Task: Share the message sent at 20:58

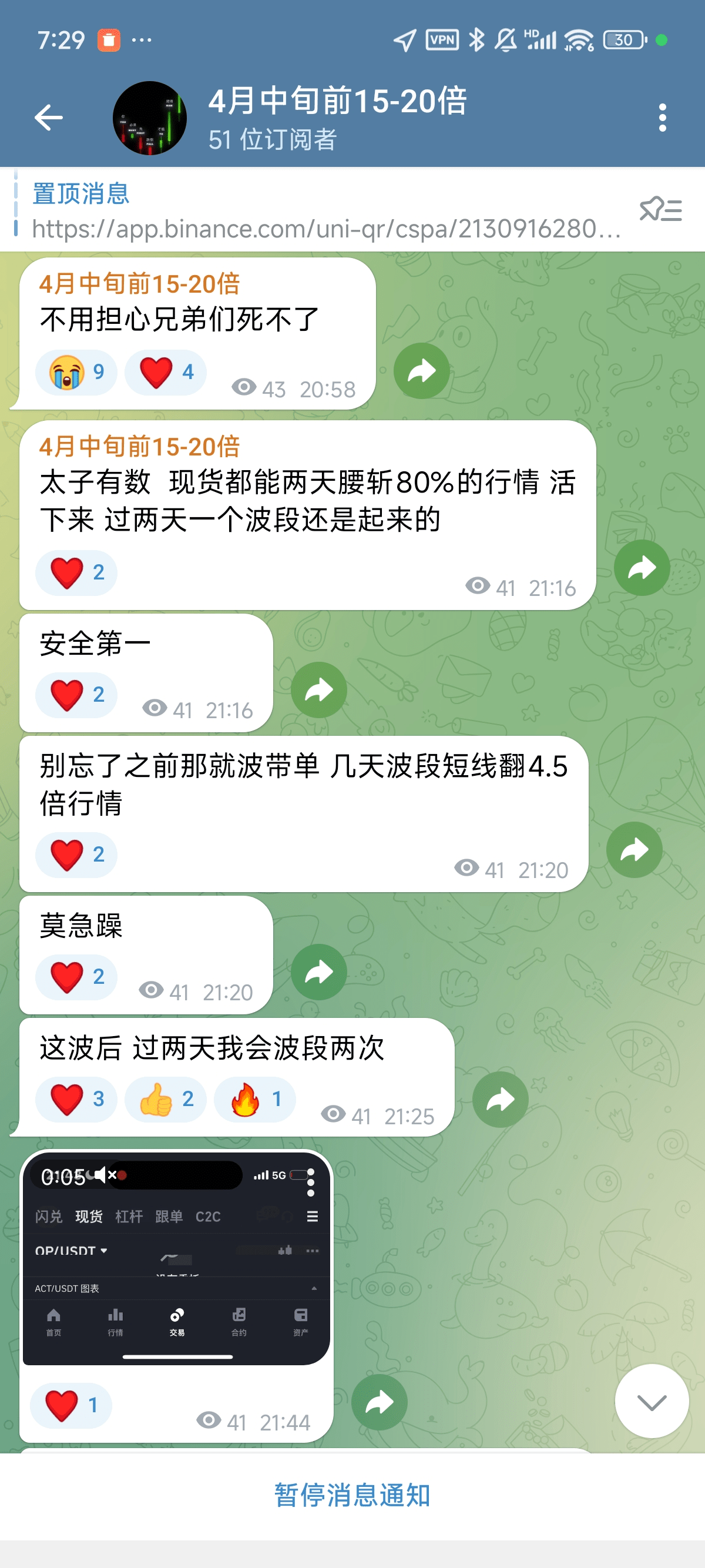Action: 422,371
